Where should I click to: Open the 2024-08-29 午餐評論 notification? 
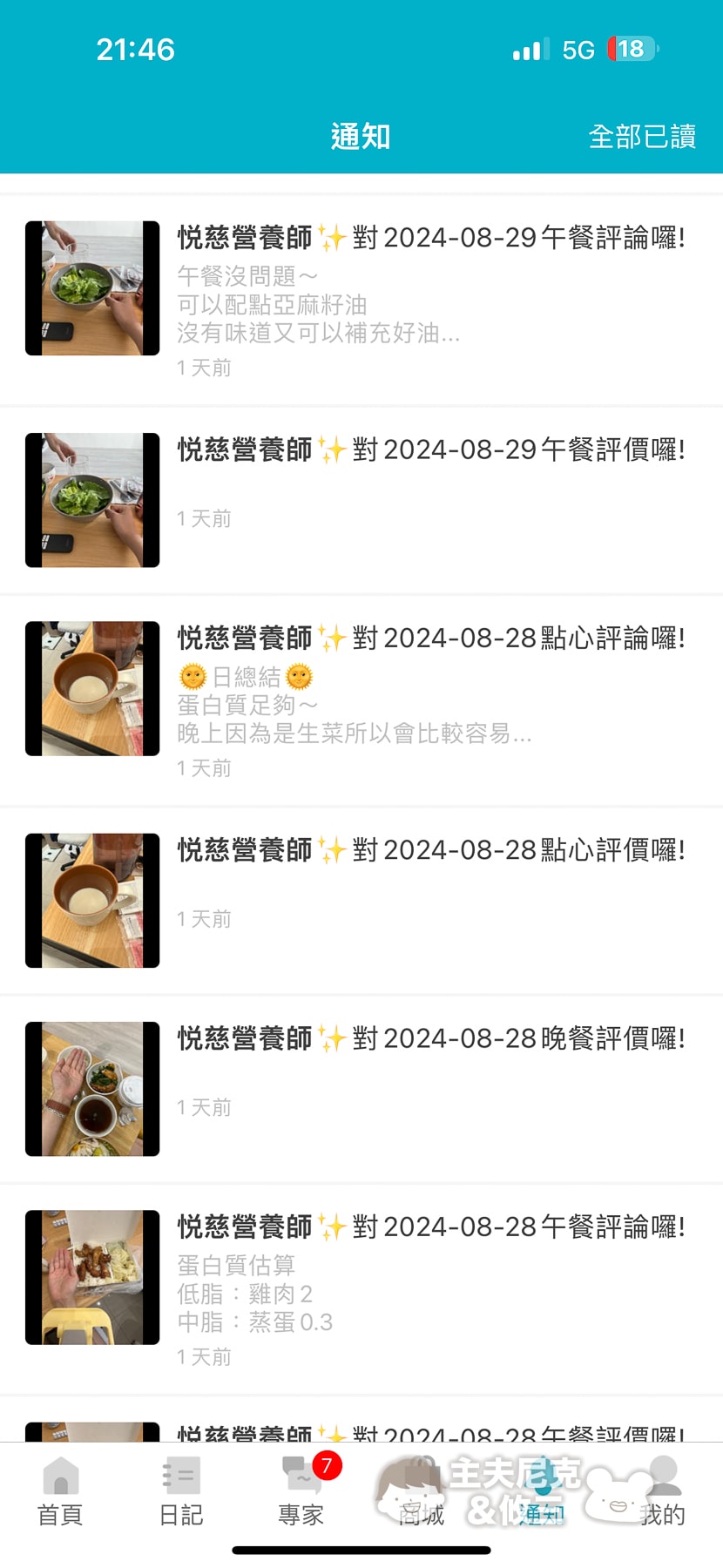(361, 301)
